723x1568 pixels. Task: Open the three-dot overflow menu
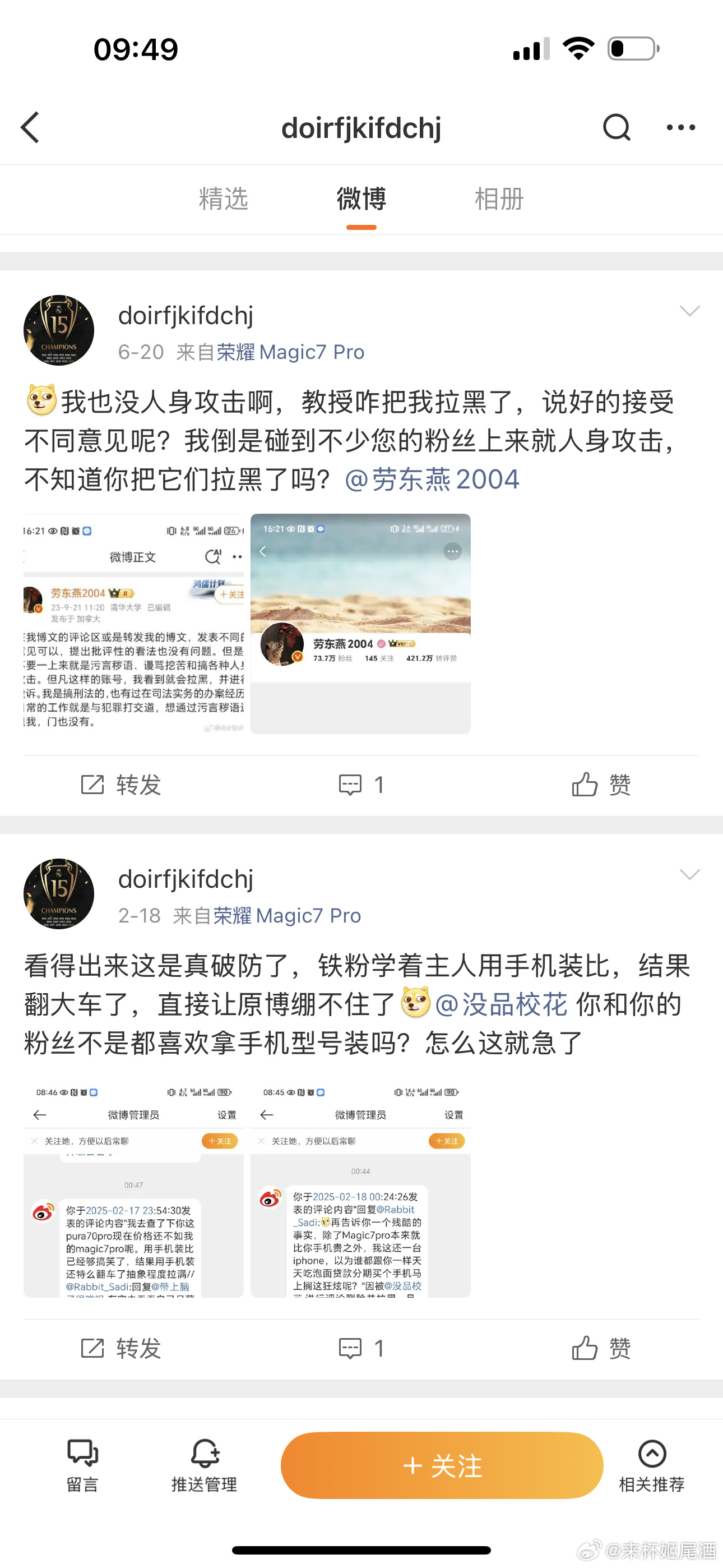tap(680, 127)
